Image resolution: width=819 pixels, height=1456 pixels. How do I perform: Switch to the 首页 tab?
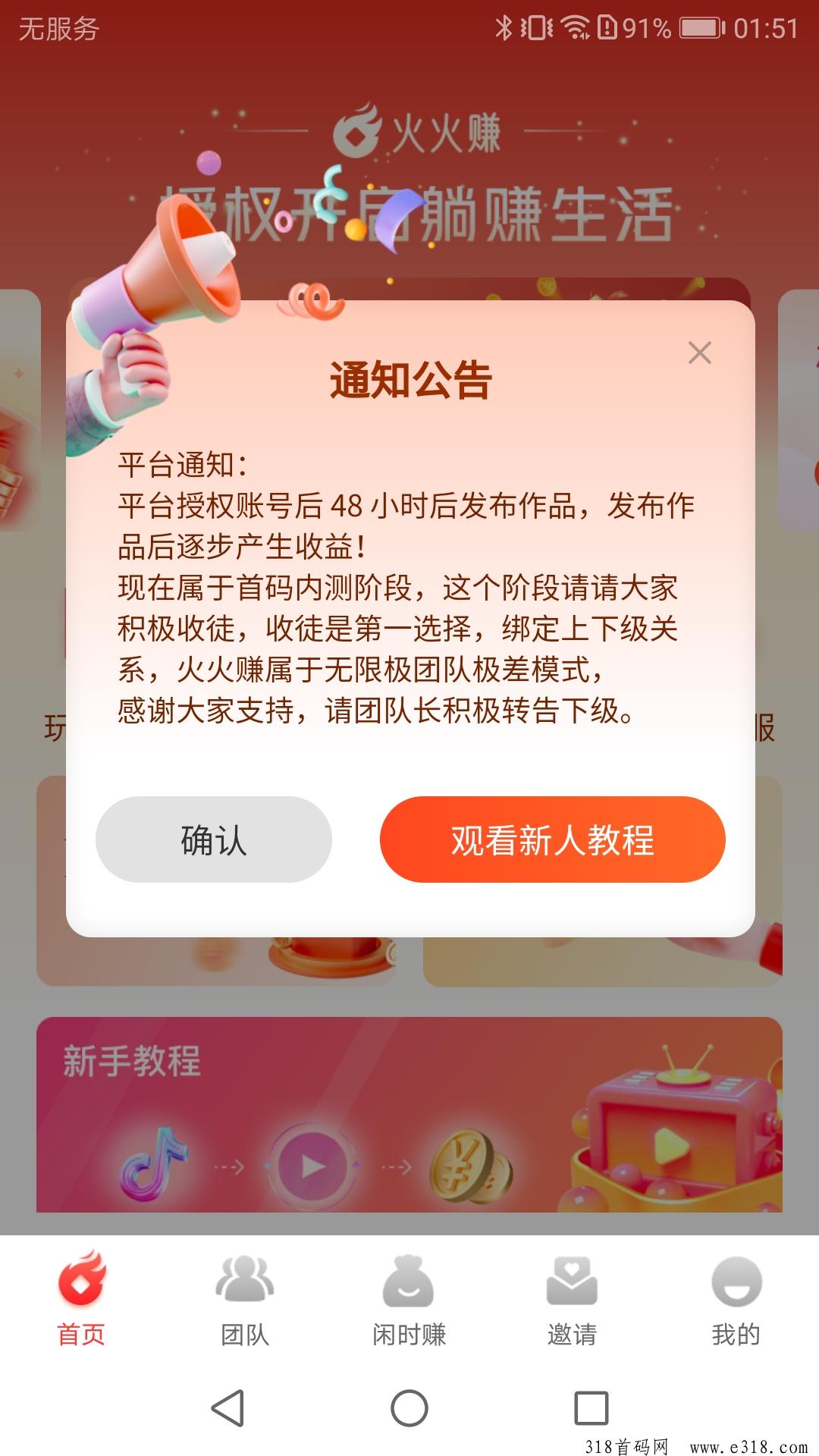[x=82, y=1300]
